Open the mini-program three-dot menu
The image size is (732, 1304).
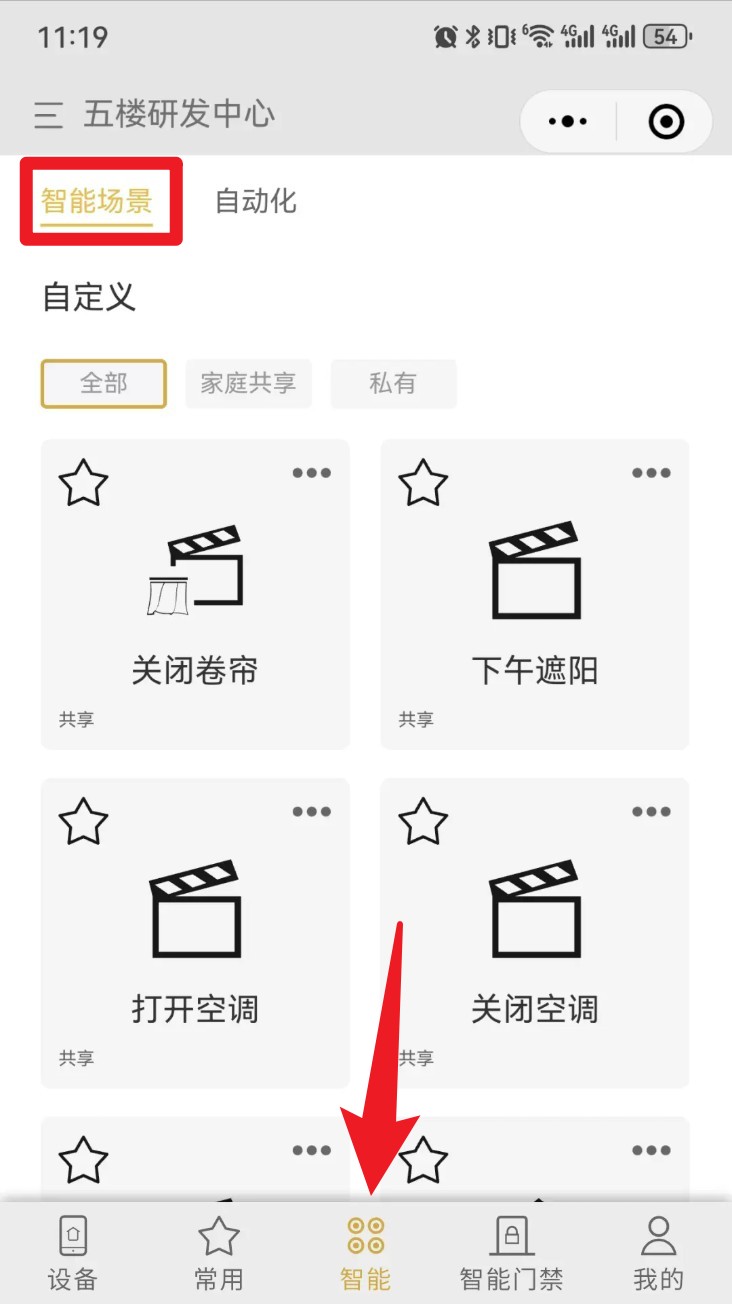(x=568, y=121)
